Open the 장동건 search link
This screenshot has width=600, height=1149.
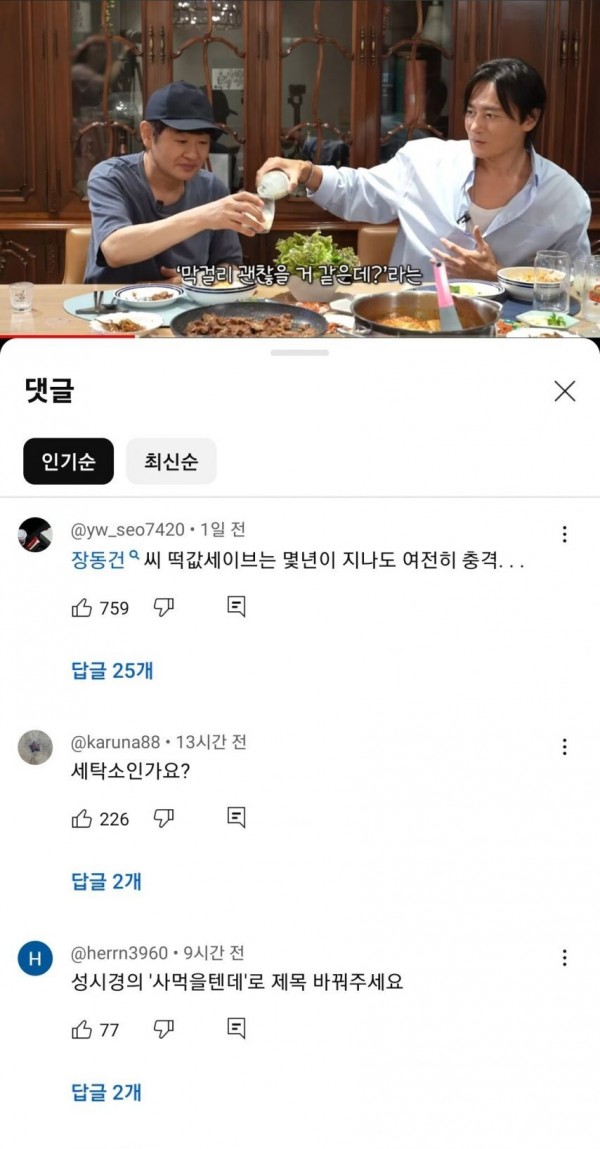[x=98, y=561]
